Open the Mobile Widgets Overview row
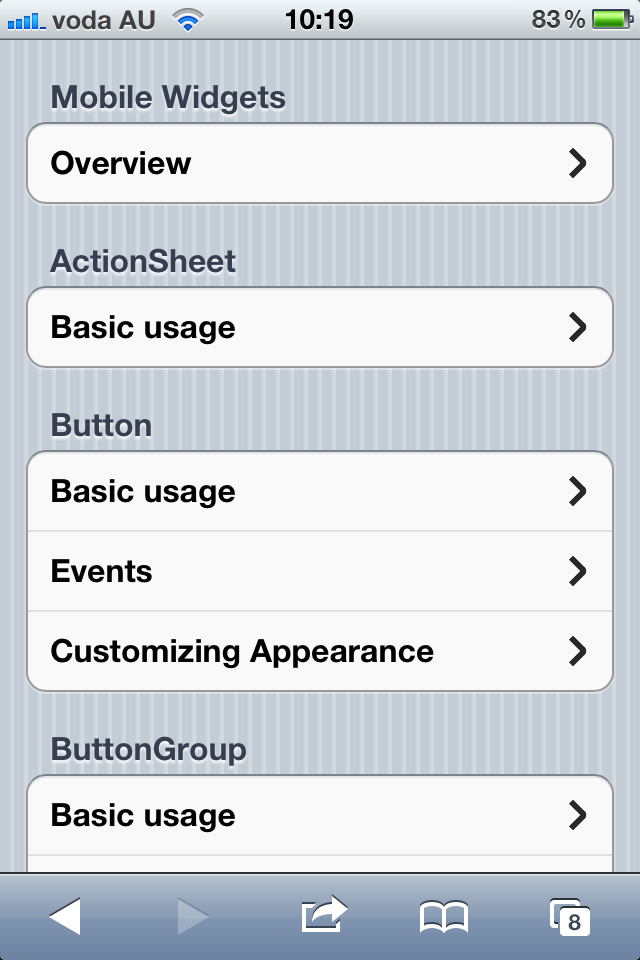 [319, 163]
